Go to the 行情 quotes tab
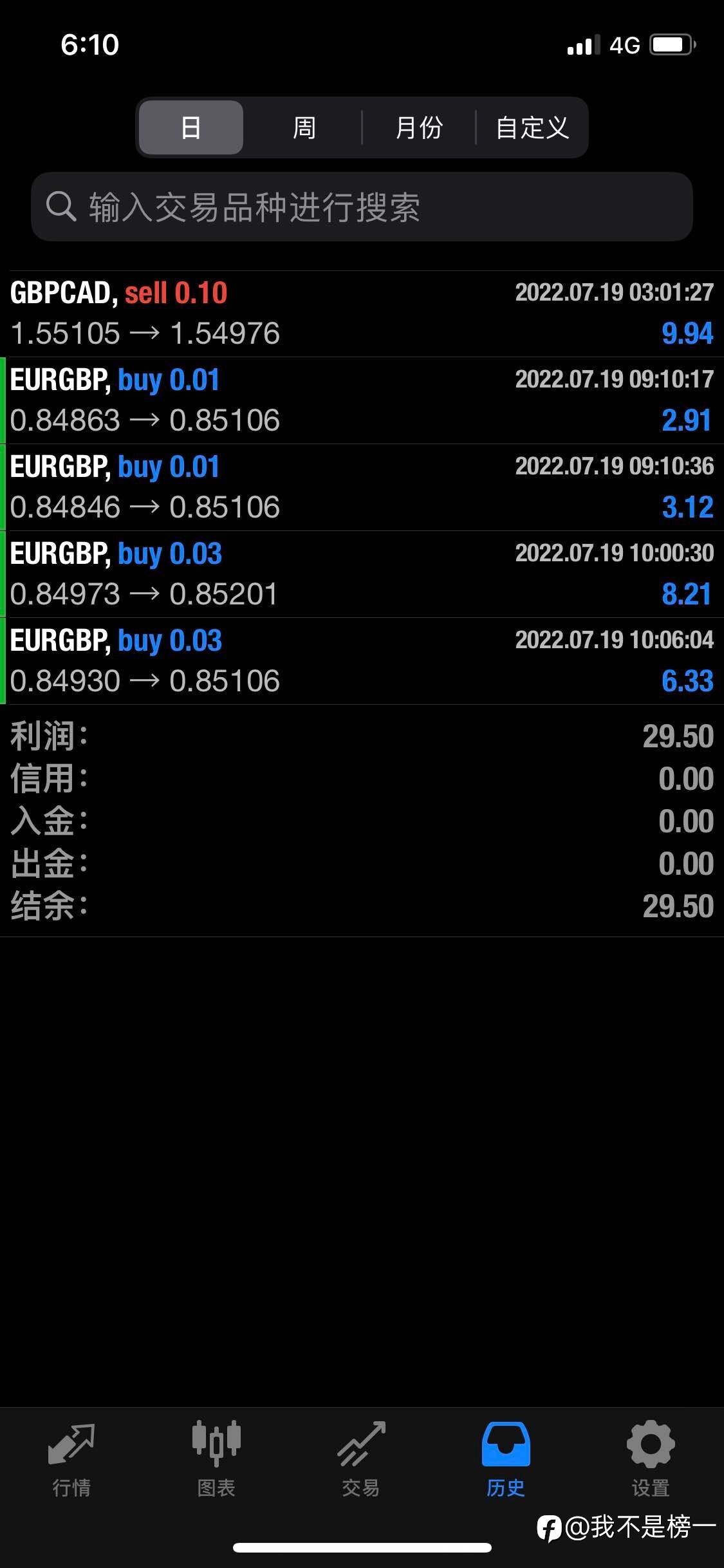 pos(71,1459)
